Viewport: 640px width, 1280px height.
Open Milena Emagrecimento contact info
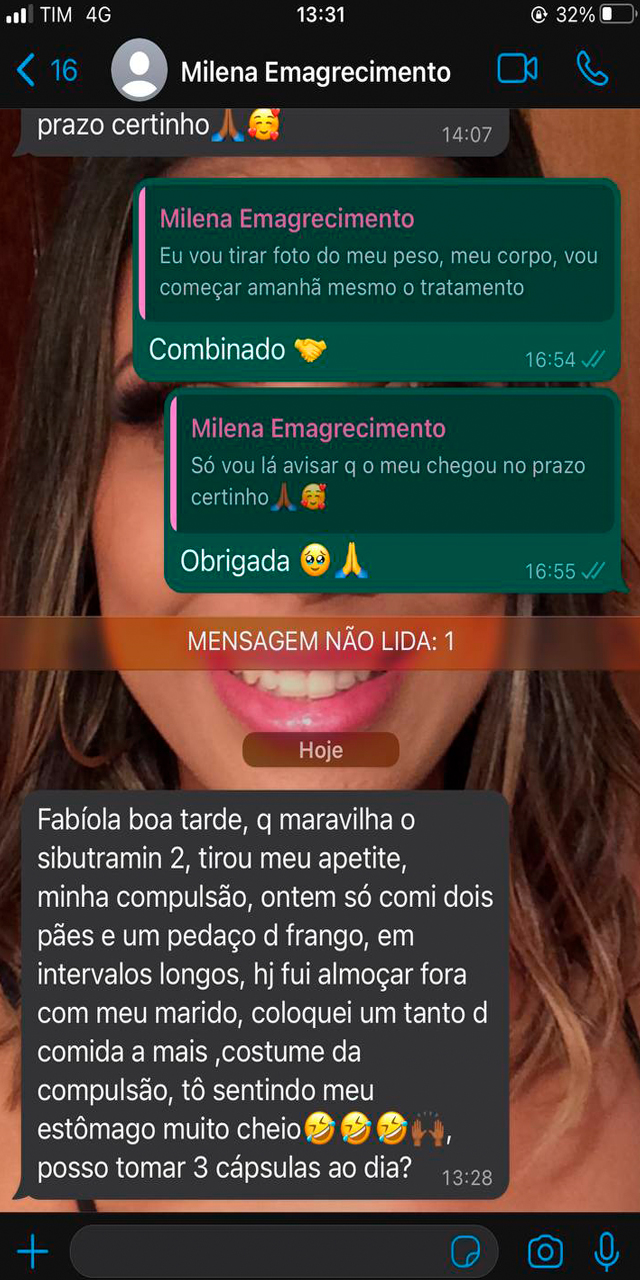coord(315,71)
